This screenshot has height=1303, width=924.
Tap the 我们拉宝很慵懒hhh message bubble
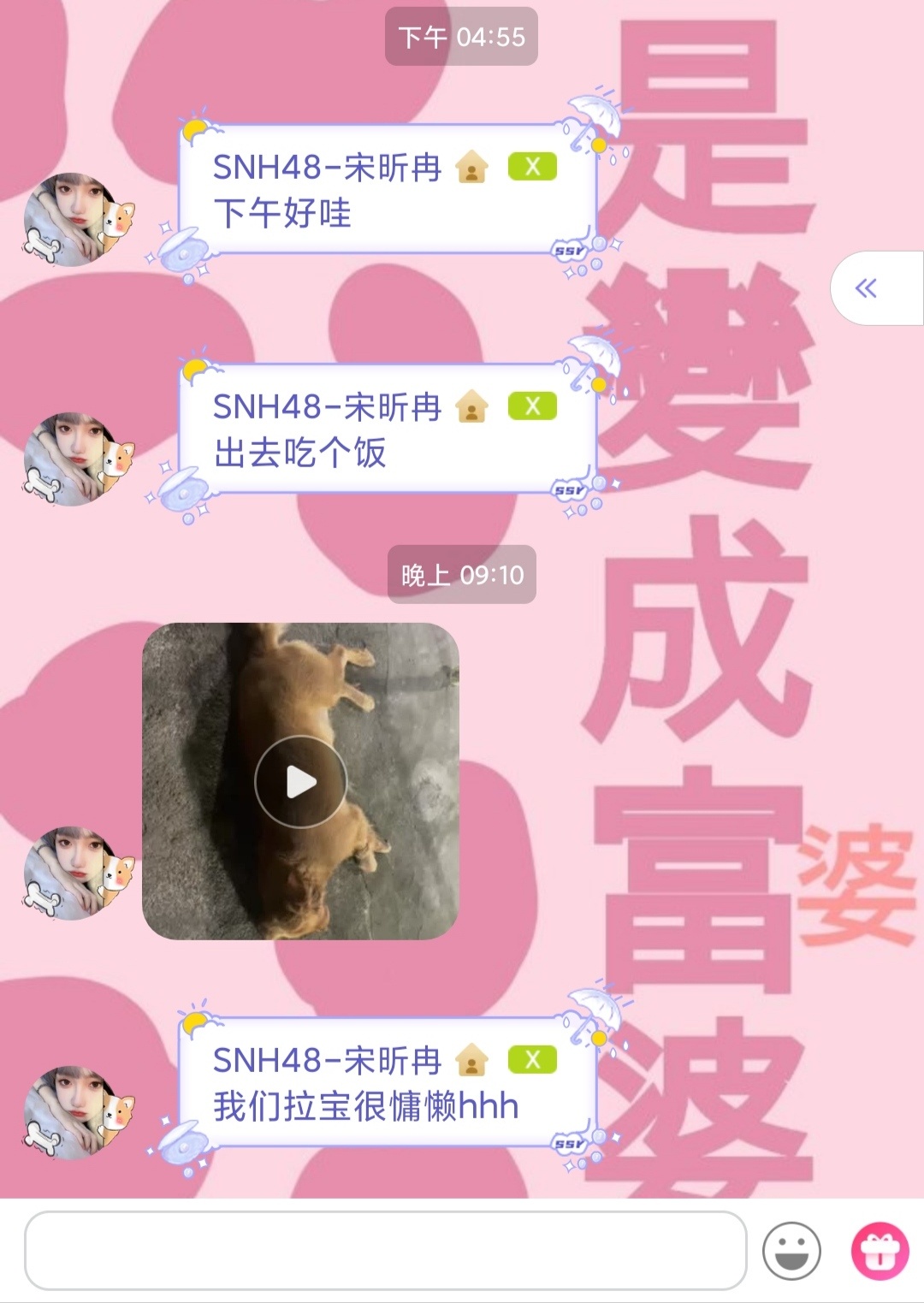(x=385, y=1083)
